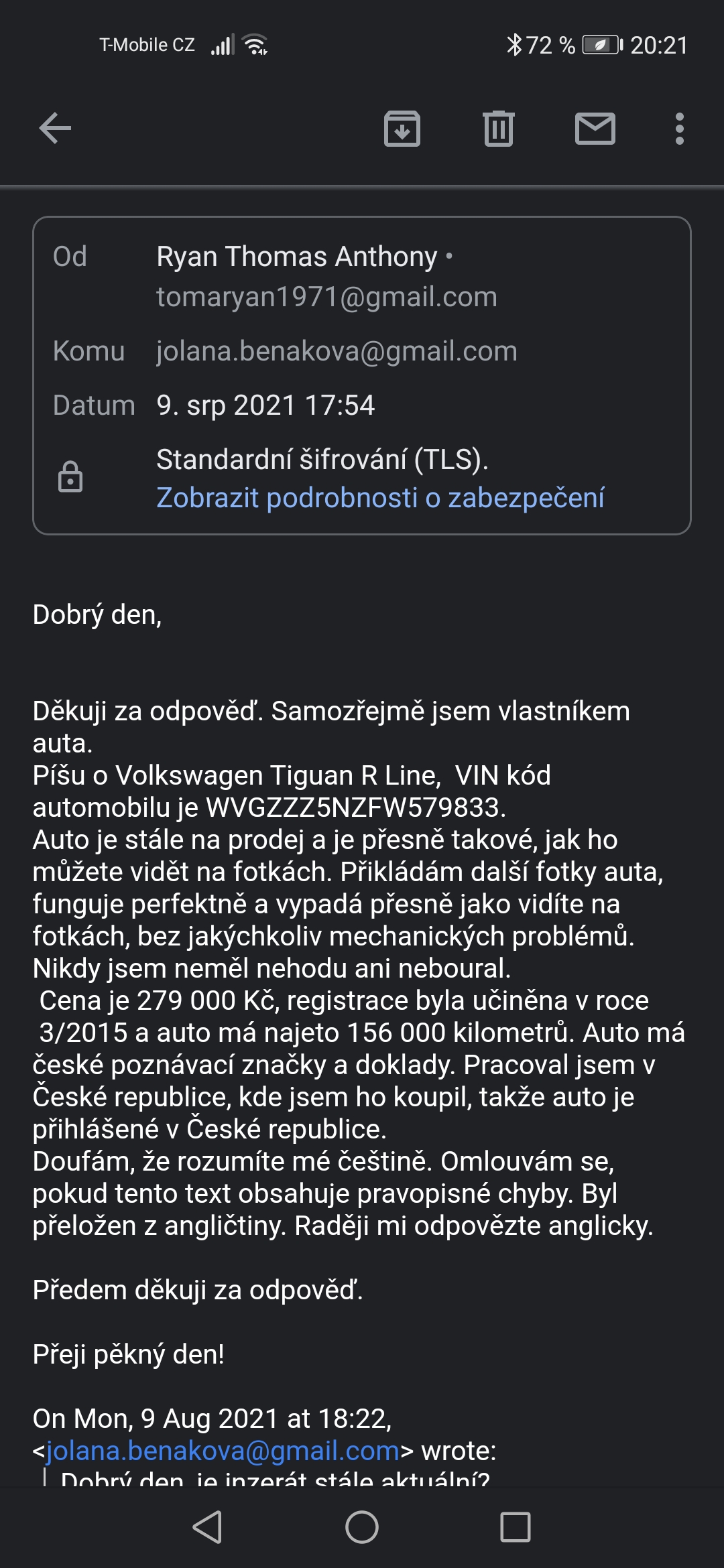Tap the jolana.benakova@gmail.com link in quoted reply
Image resolution: width=724 pixels, height=1568 pixels.
point(223,1451)
